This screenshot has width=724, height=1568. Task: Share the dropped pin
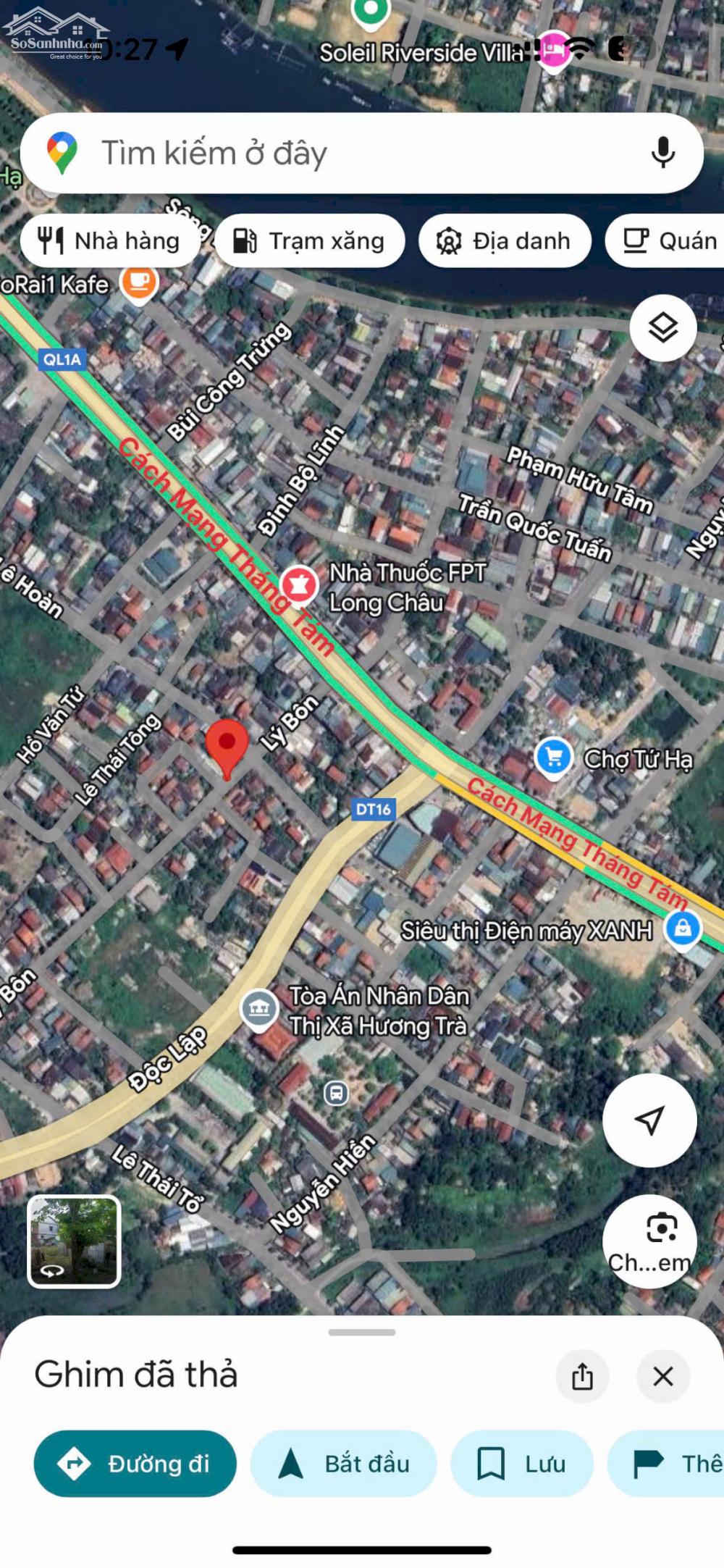(x=582, y=1376)
